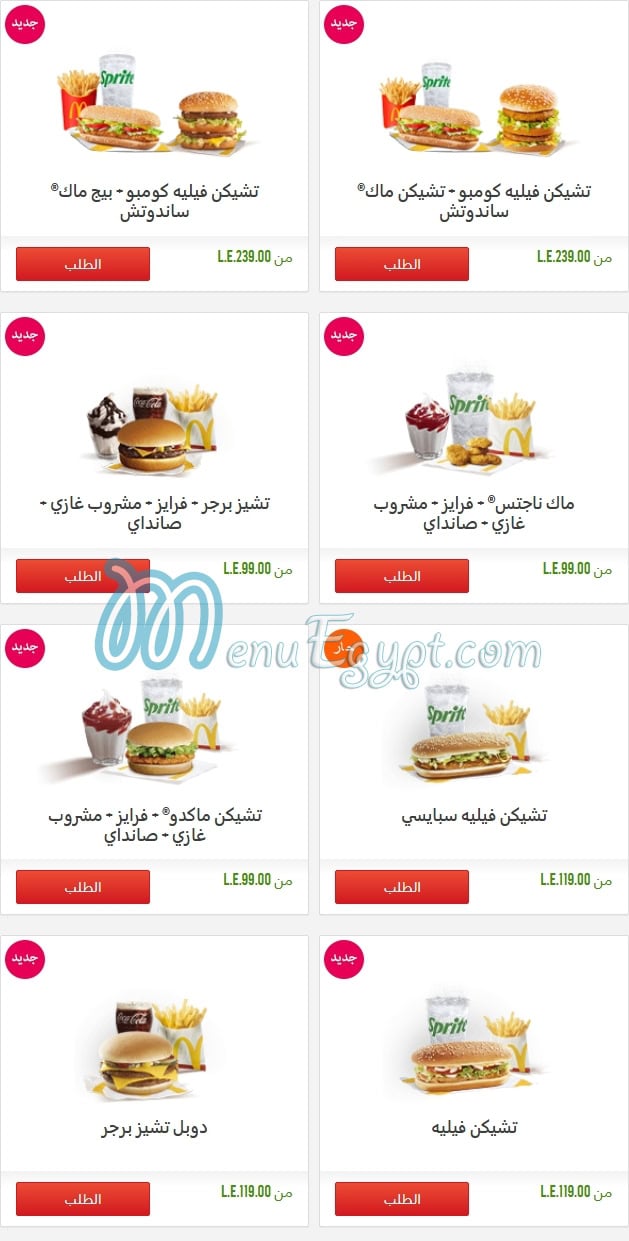Tap order button under تشيكن فيليه
Screen dimensions: 629x1241
(401, 1198)
